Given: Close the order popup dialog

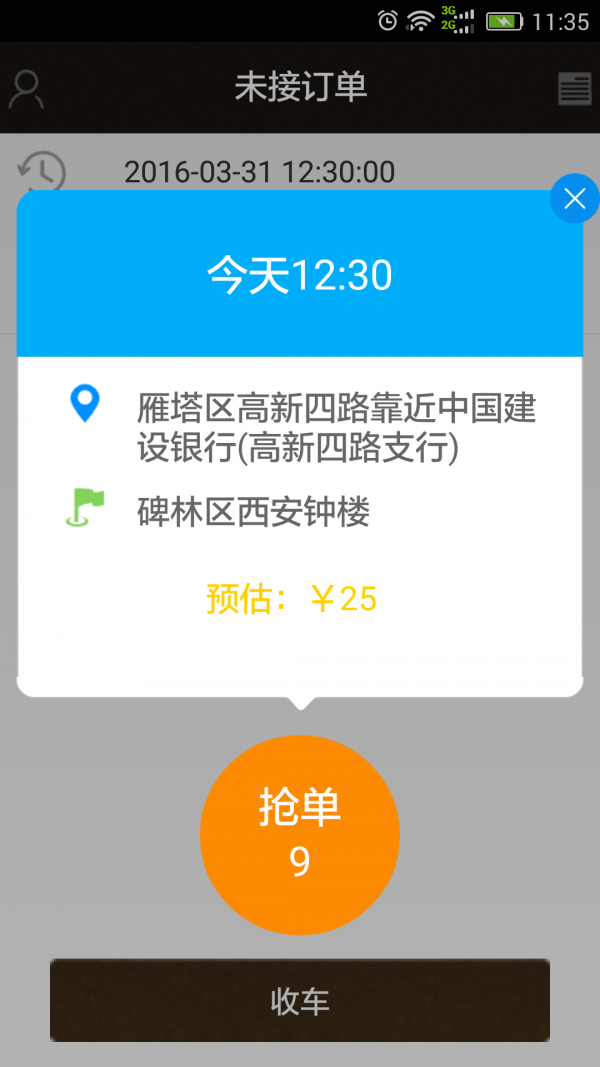Looking at the screenshot, I should pos(575,199).
